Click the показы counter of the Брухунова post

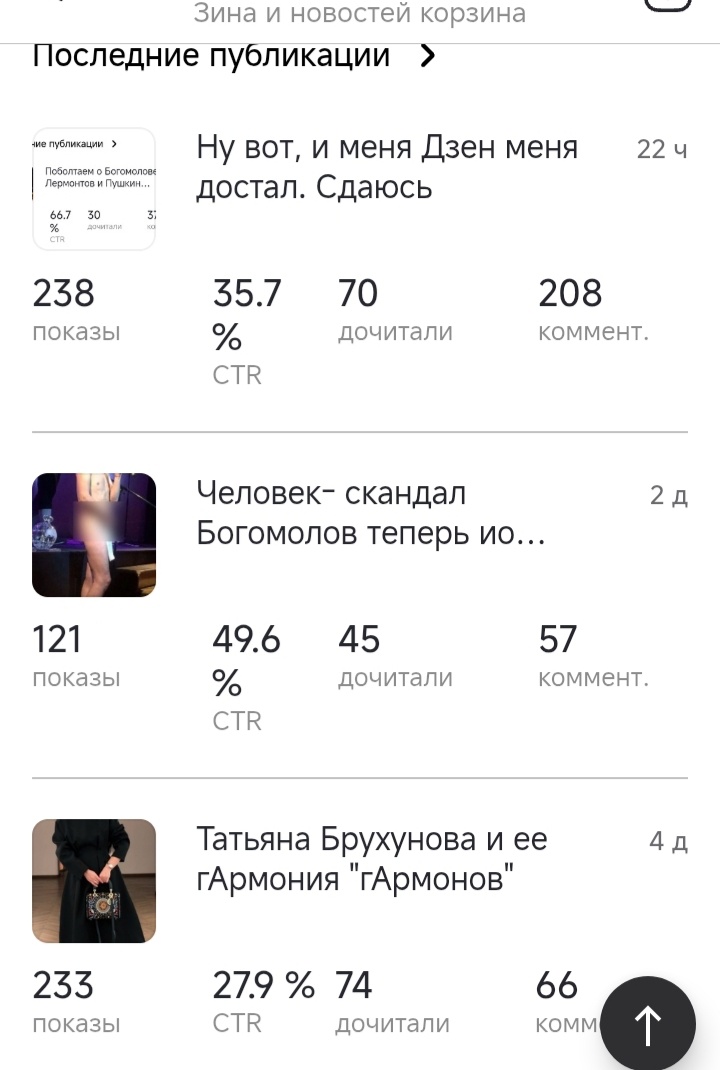(63, 1000)
